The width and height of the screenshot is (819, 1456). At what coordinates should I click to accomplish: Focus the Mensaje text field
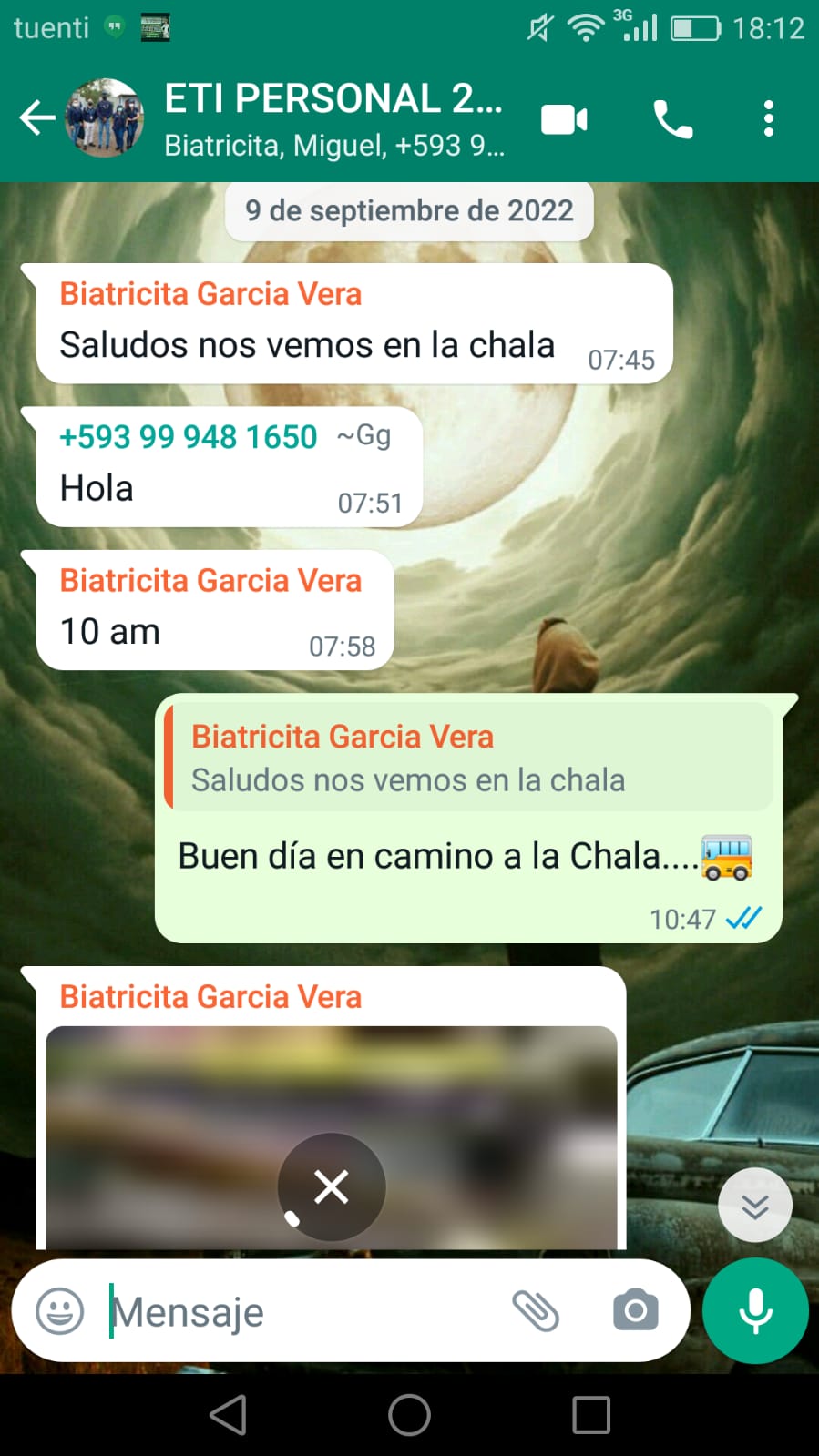pyautogui.click(x=301, y=1312)
